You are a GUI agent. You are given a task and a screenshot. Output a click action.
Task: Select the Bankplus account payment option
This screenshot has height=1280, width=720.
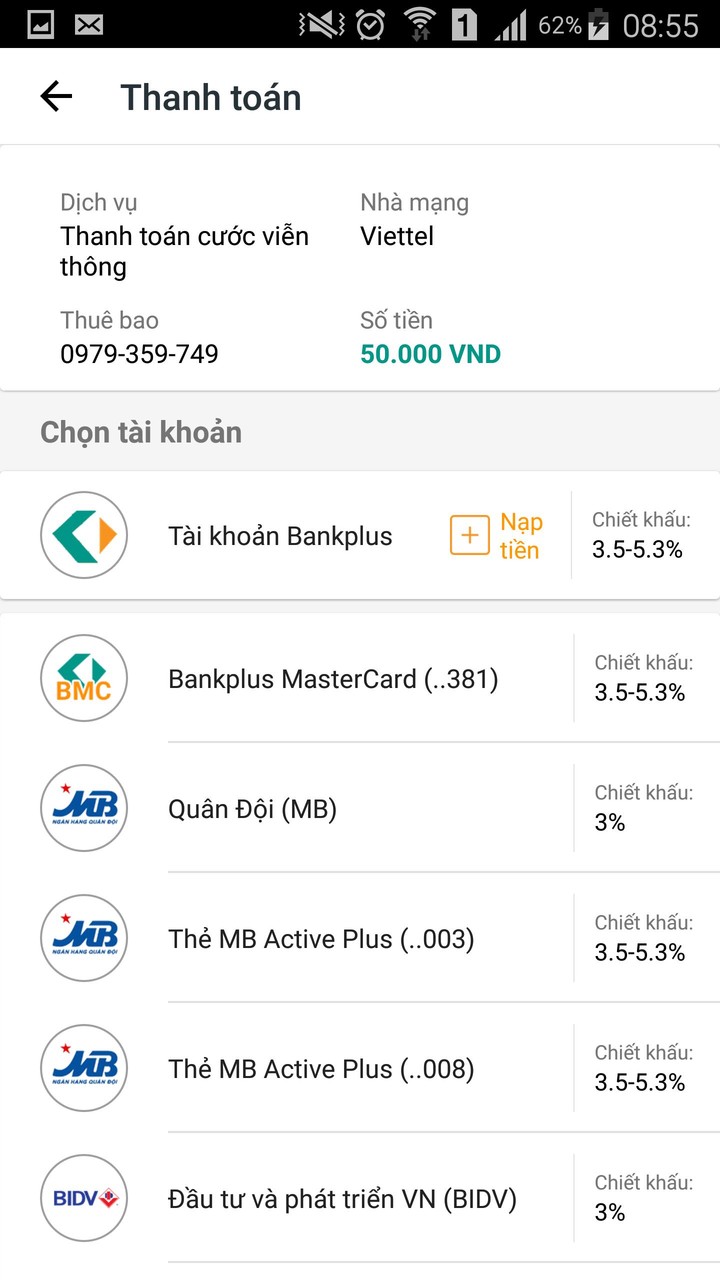(x=280, y=535)
